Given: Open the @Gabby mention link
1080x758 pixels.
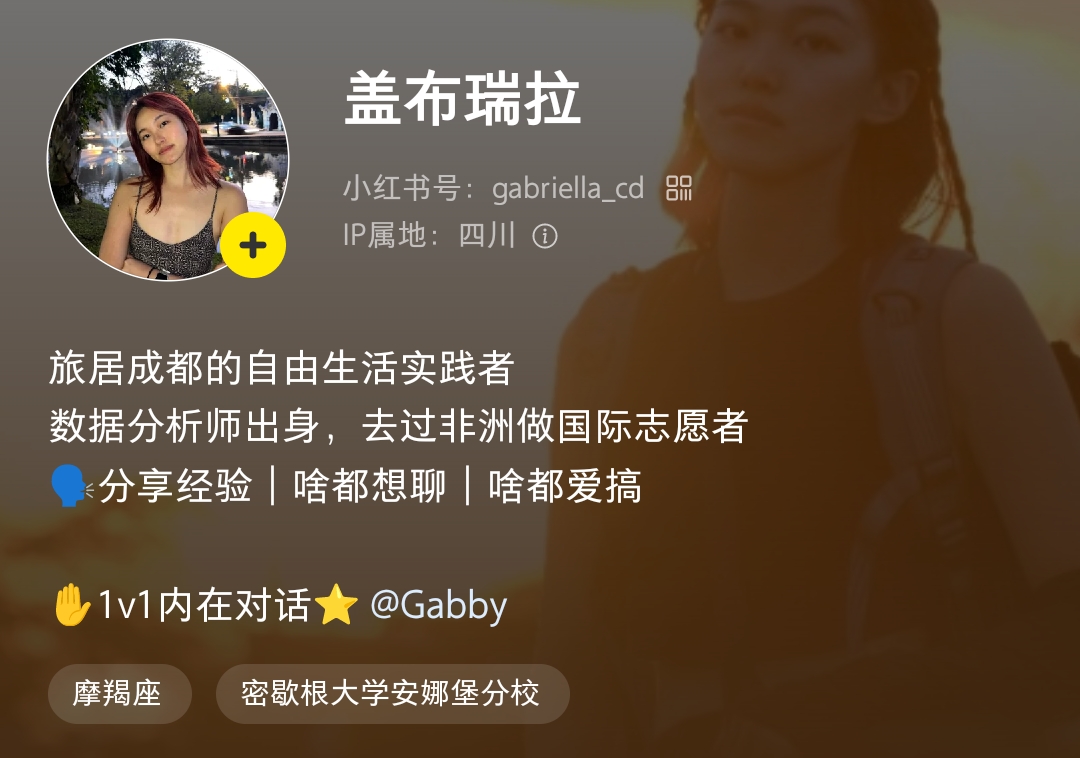Looking at the screenshot, I should point(438,605).
